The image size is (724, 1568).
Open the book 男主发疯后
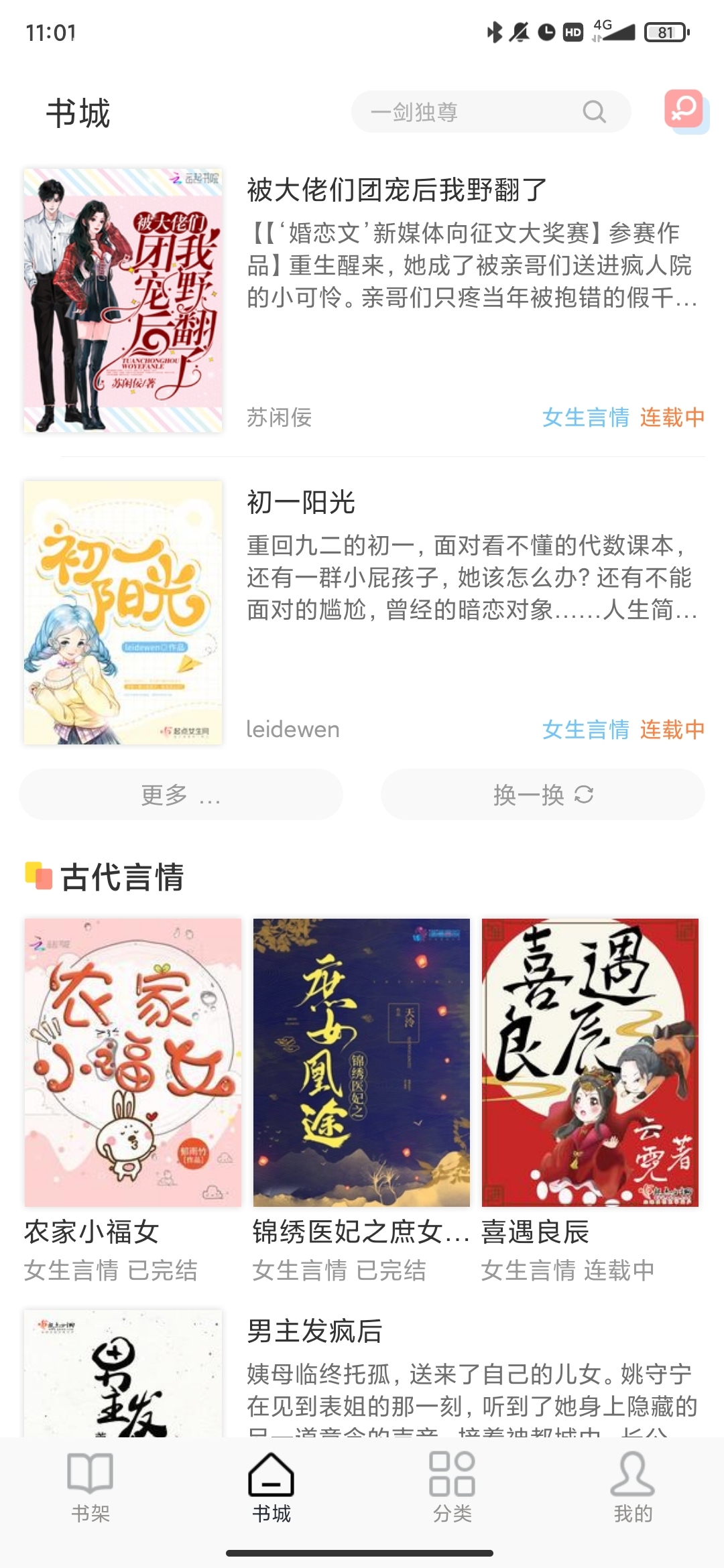tap(315, 1331)
